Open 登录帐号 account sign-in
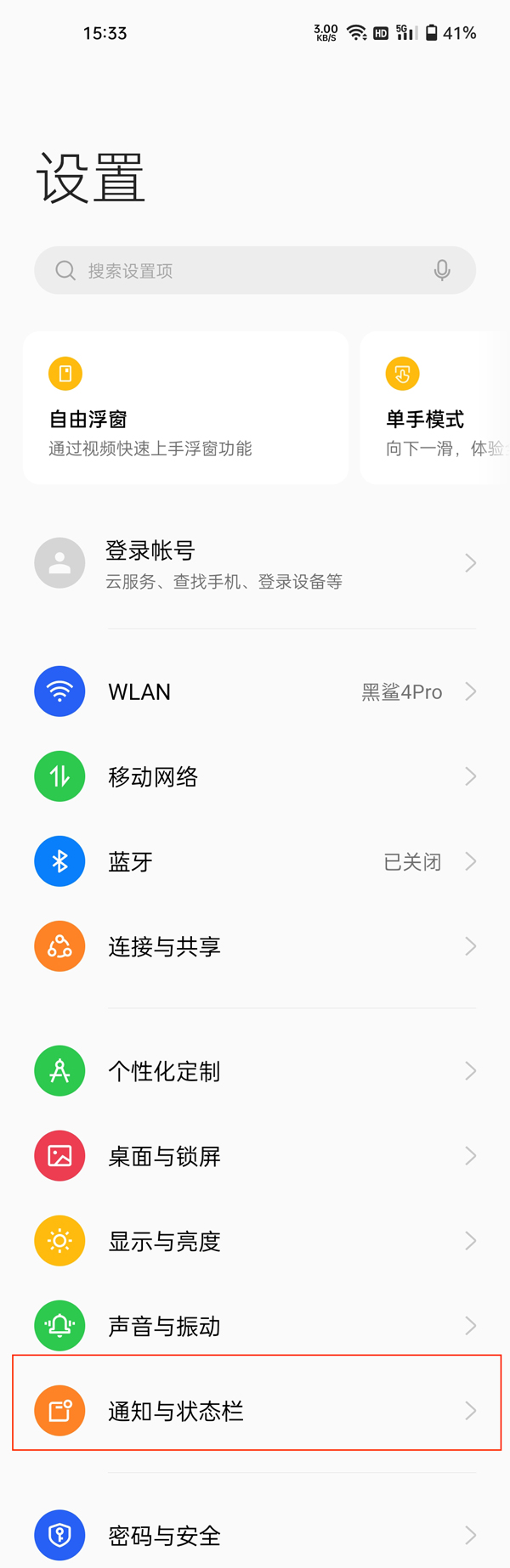 click(255, 563)
